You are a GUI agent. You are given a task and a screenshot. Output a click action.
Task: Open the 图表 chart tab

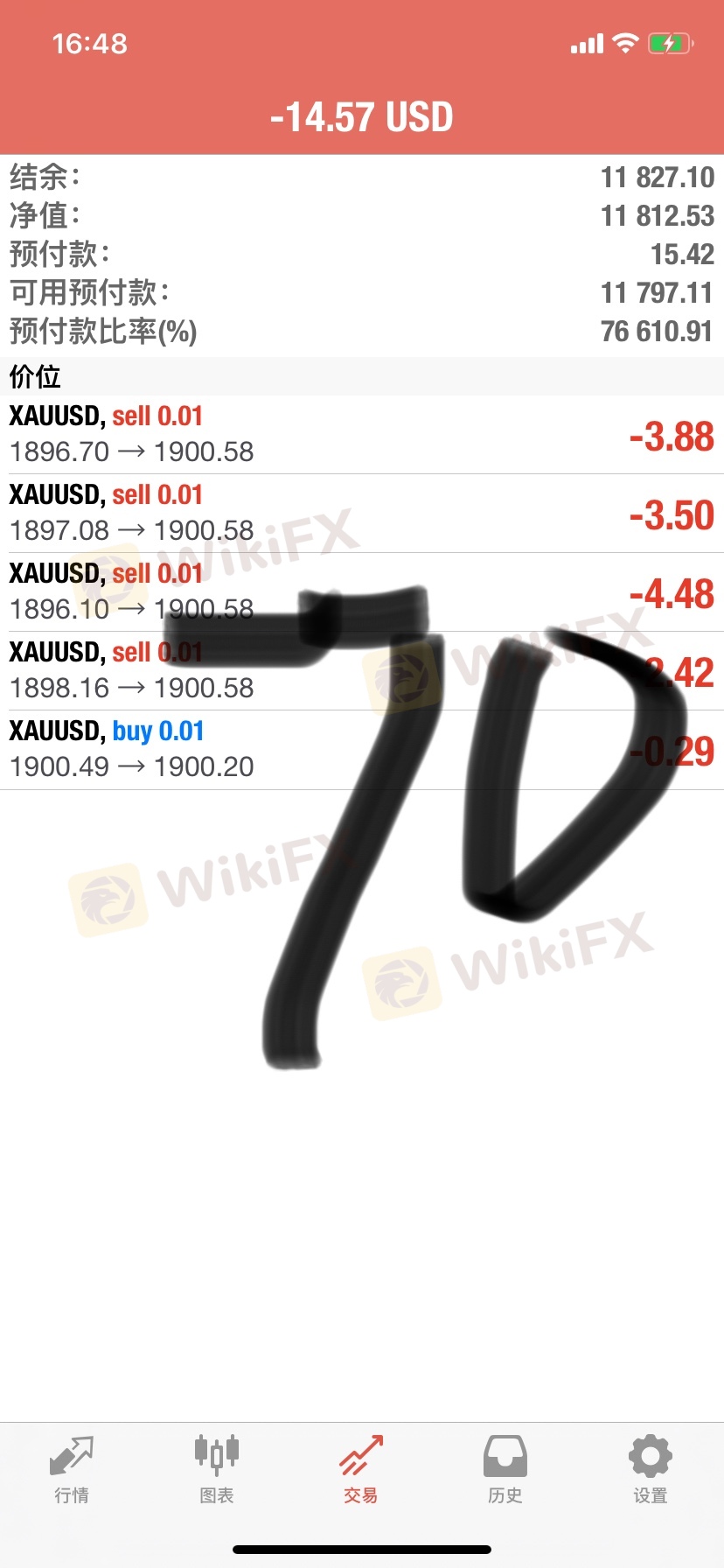[216, 1470]
